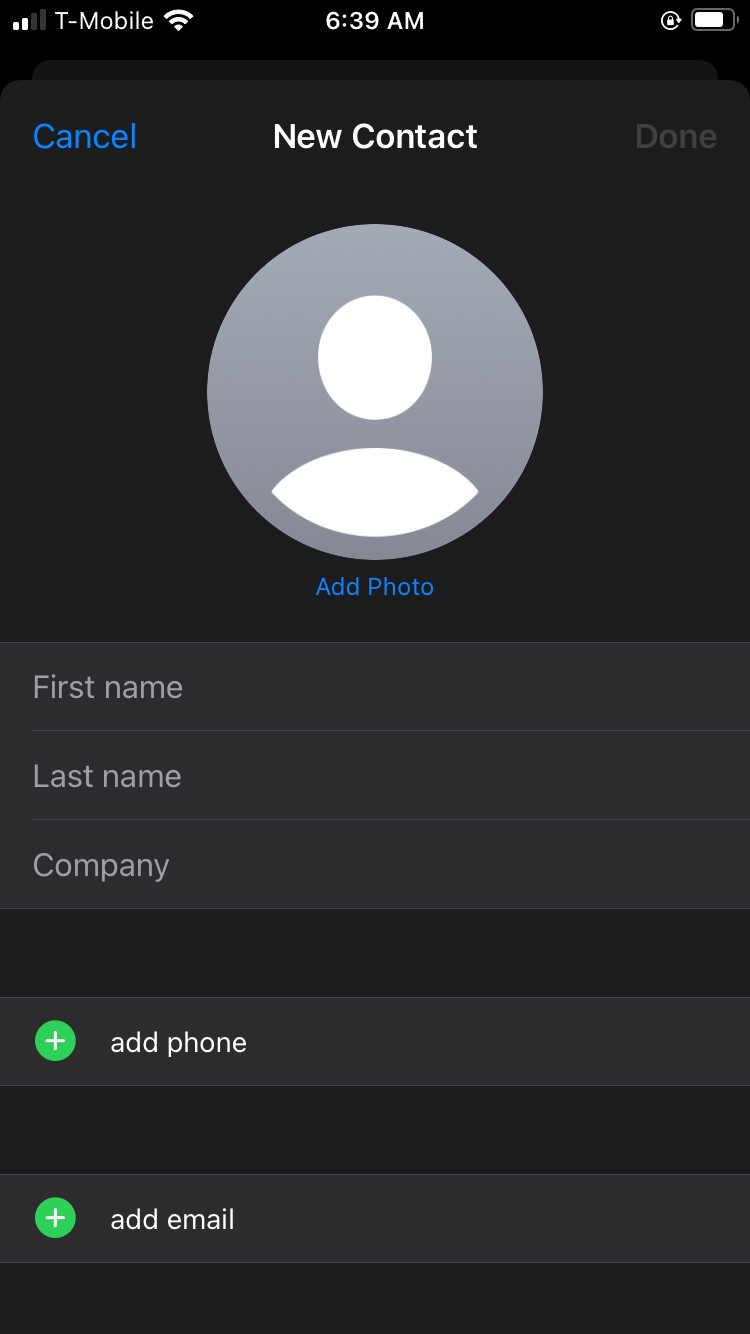Screen dimensions: 750x1334
Task: Tap the time in the status bar
Action: [375, 20]
